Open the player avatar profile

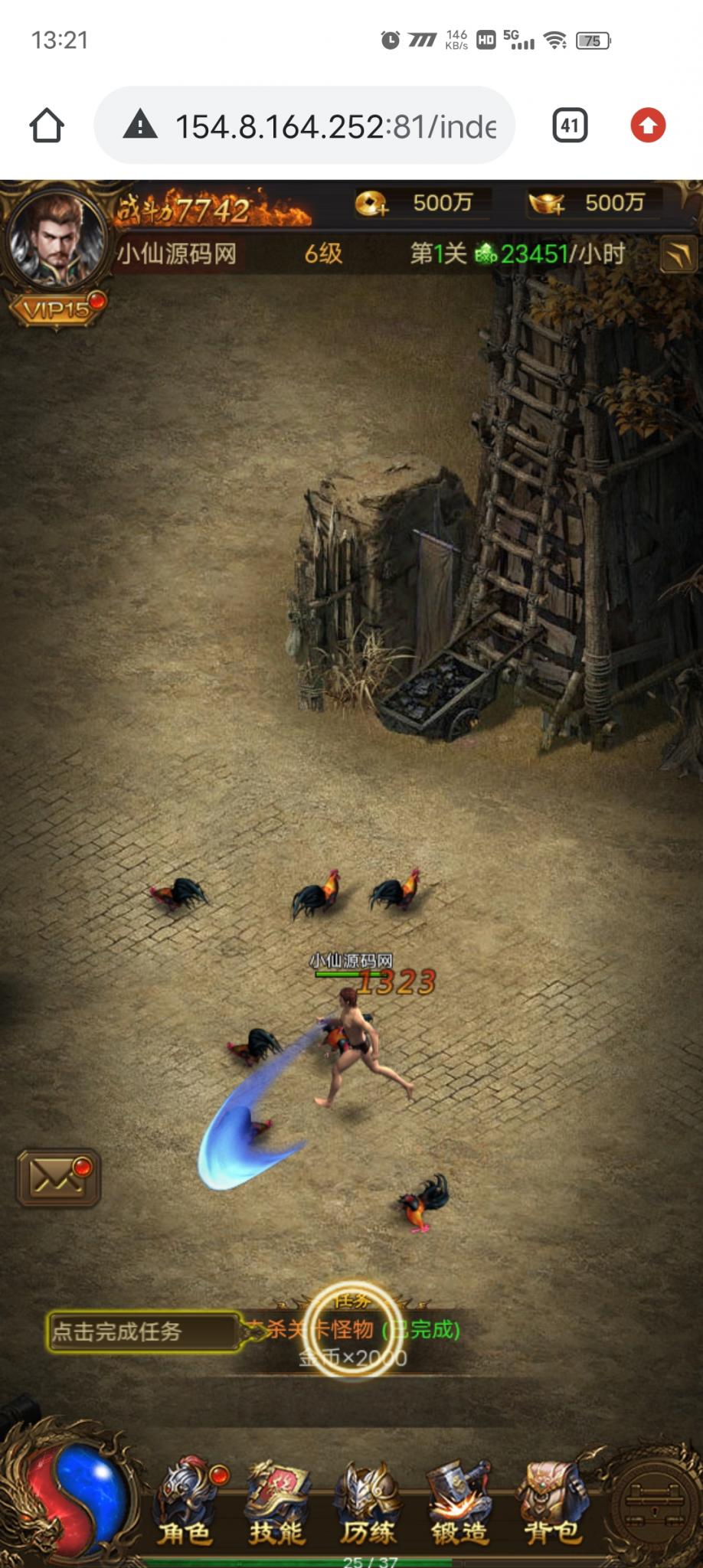pyautogui.click(x=54, y=237)
